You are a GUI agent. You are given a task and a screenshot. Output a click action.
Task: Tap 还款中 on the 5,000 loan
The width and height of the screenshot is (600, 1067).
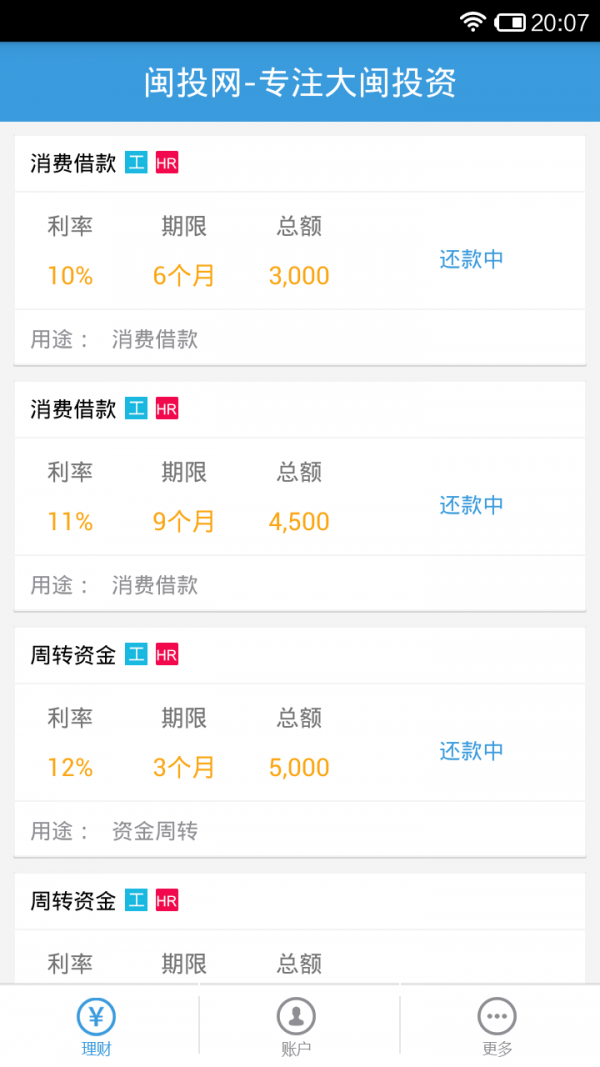click(471, 751)
